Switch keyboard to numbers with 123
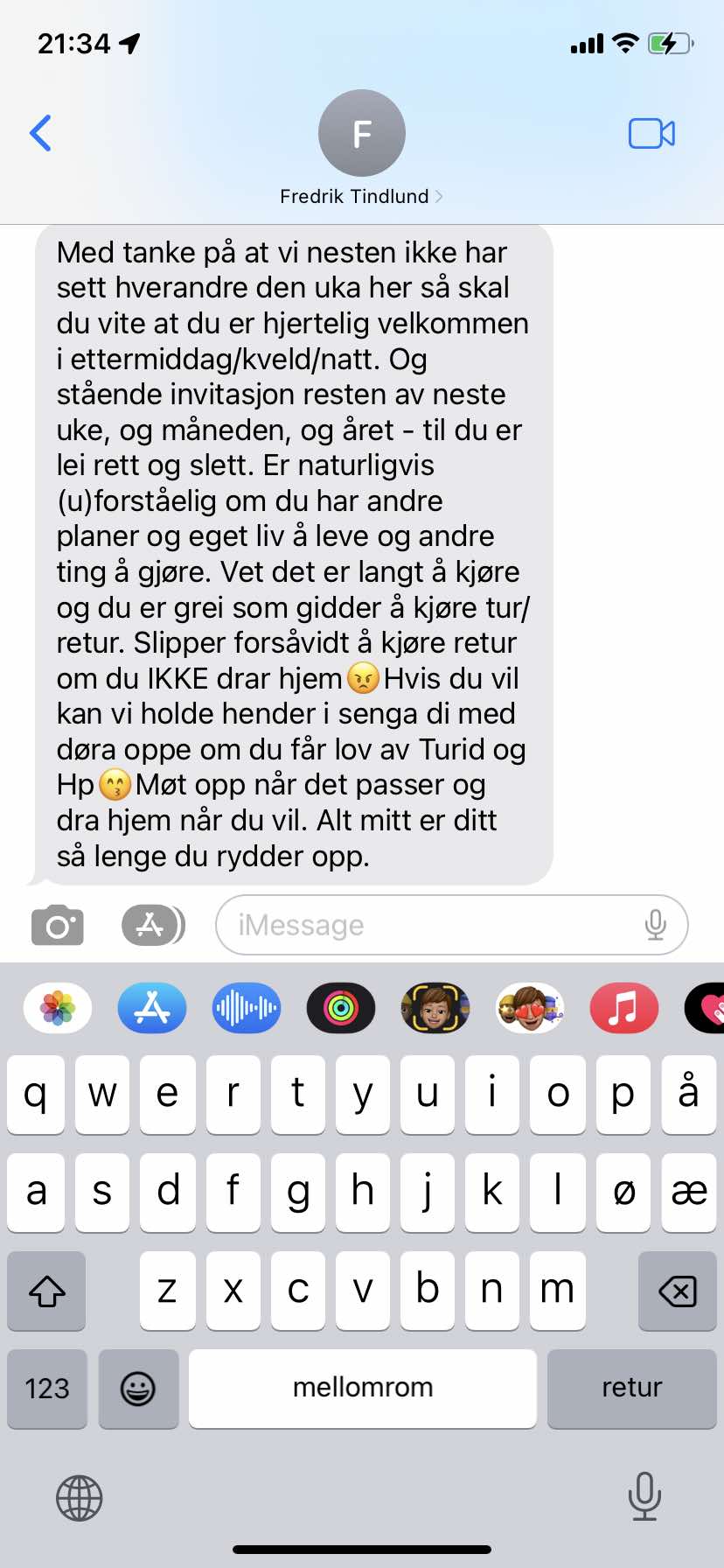Screen dimensions: 724x1568 [x=47, y=1389]
